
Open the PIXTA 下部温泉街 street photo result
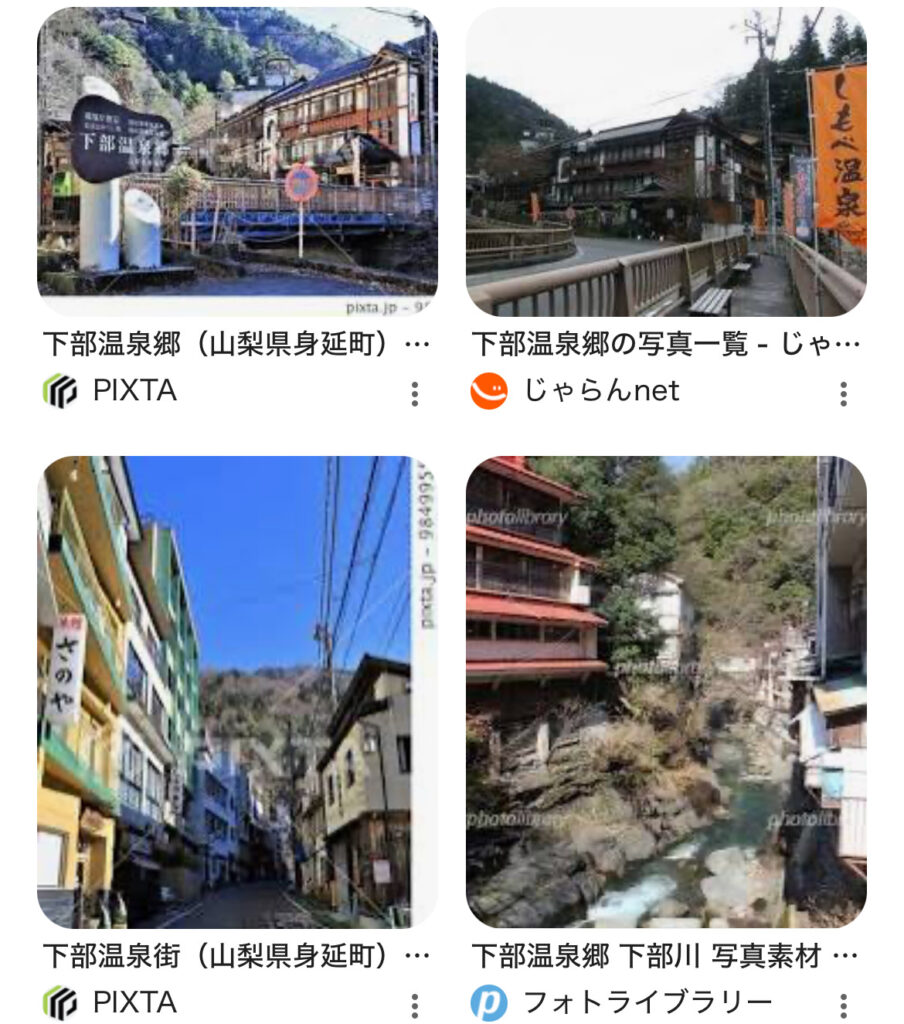(237, 692)
